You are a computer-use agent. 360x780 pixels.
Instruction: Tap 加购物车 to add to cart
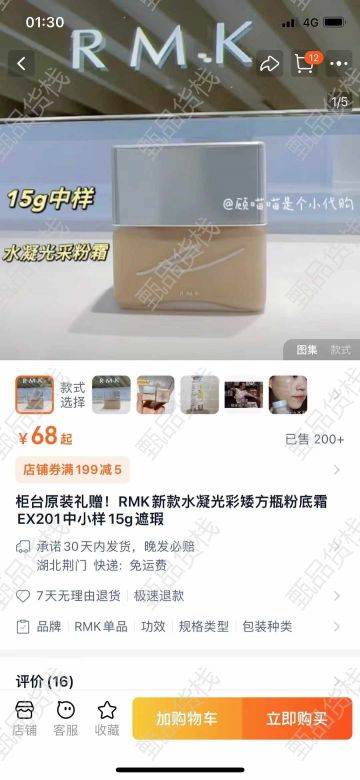[x=187, y=718]
